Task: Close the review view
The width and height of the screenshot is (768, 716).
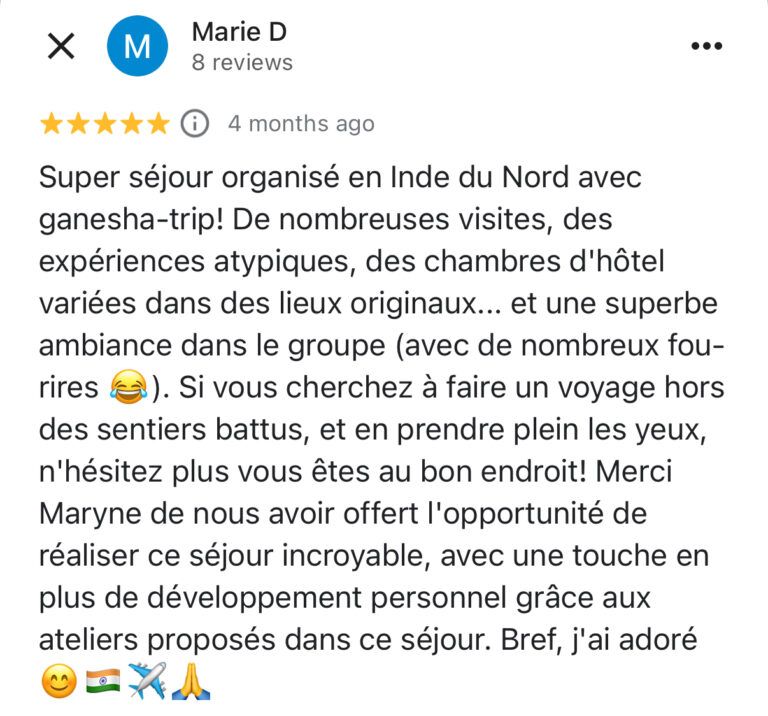Action: [x=61, y=46]
